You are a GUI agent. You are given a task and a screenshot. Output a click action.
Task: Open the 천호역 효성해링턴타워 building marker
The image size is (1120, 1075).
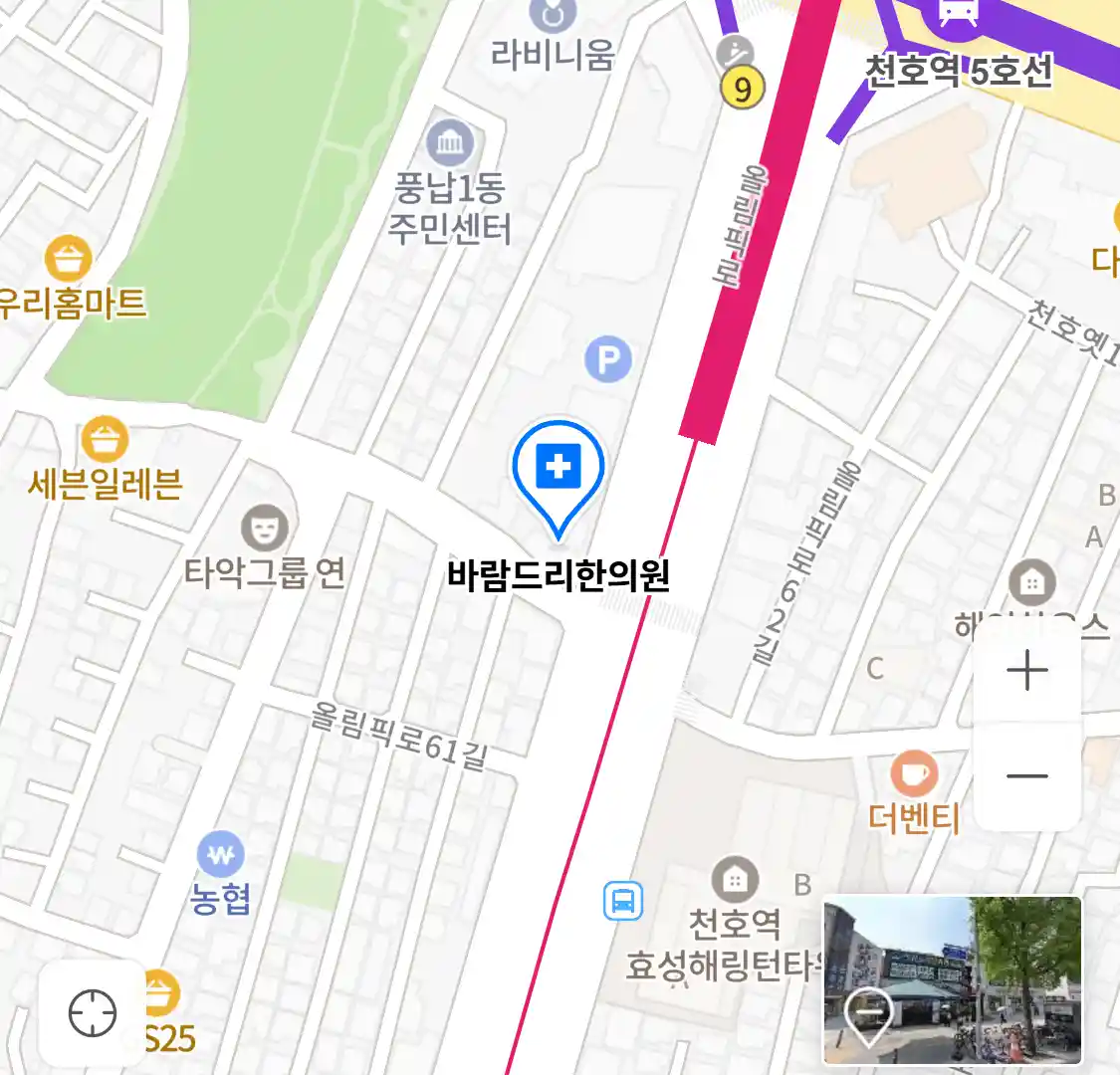(735, 880)
